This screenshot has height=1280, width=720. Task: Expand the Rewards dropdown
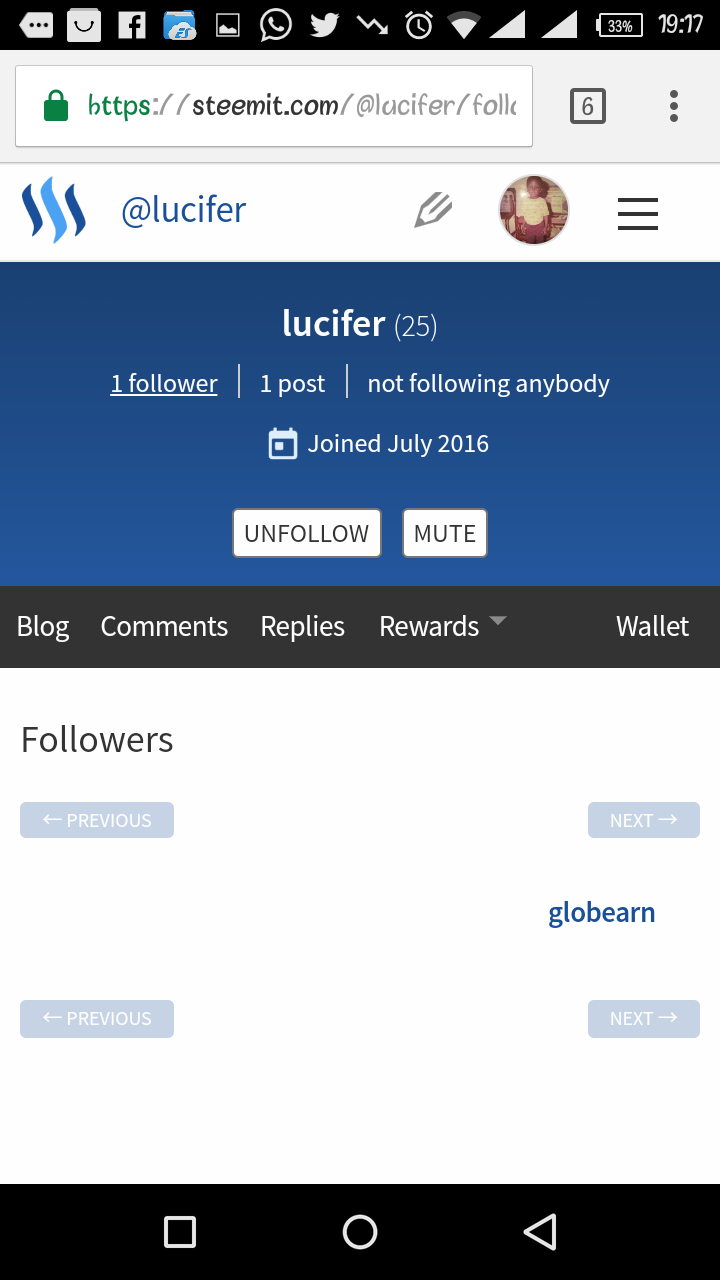[442, 627]
